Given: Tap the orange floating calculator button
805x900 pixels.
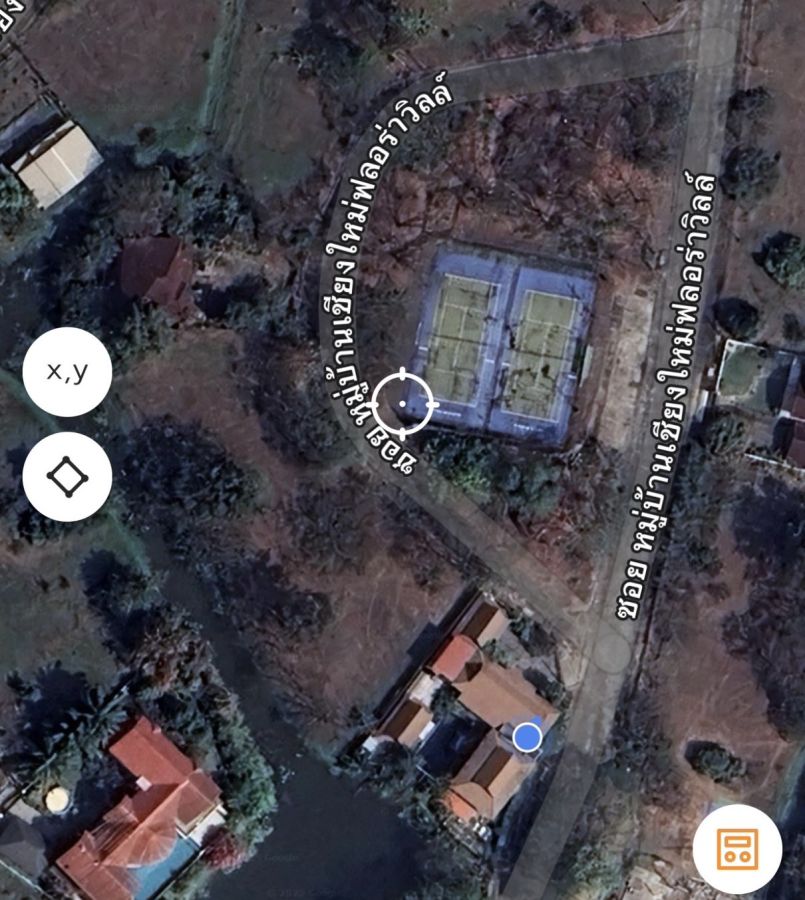Looking at the screenshot, I should coord(737,848).
